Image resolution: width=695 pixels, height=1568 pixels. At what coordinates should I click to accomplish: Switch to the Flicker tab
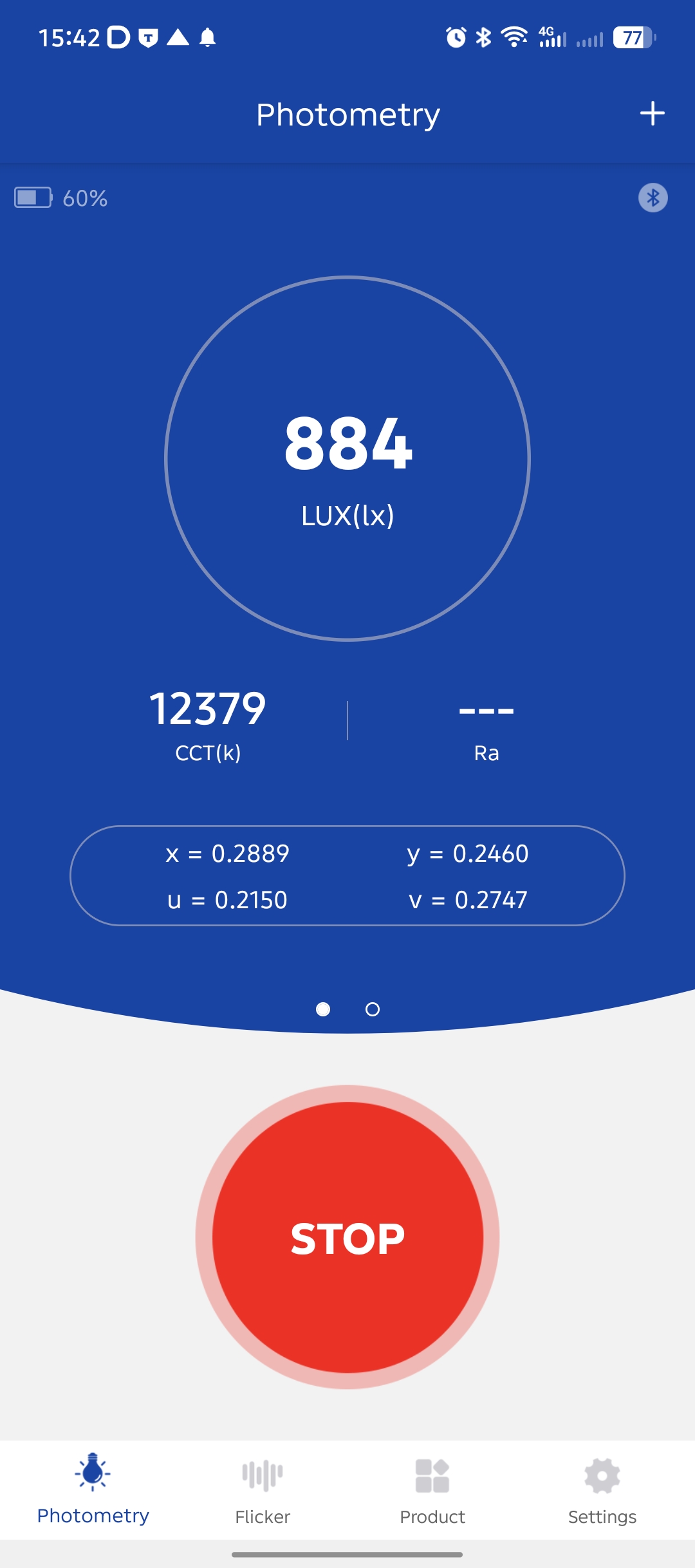263,1489
